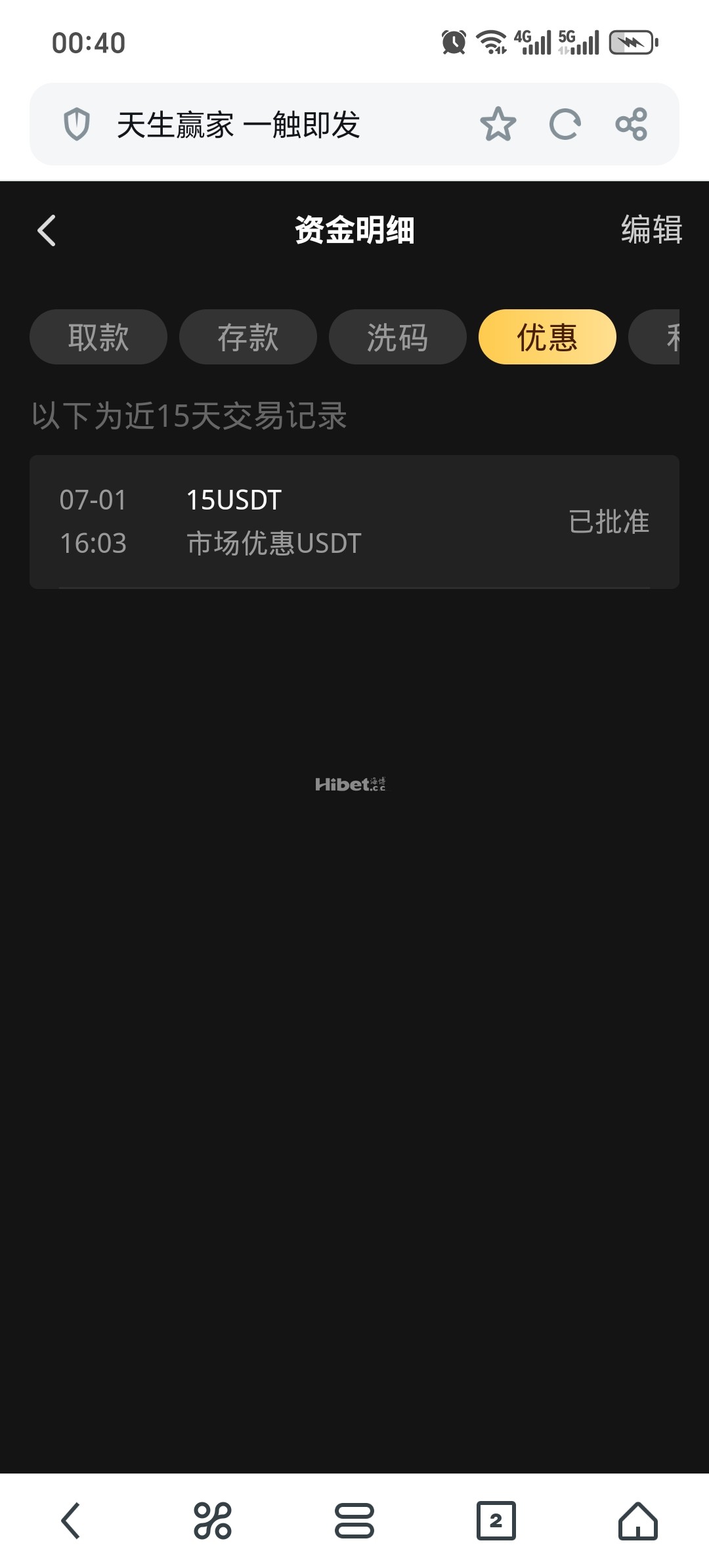The height and width of the screenshot is (1568, 709).
Task: Bookmark this page with the star icon
Action: (x=499, y=124)
